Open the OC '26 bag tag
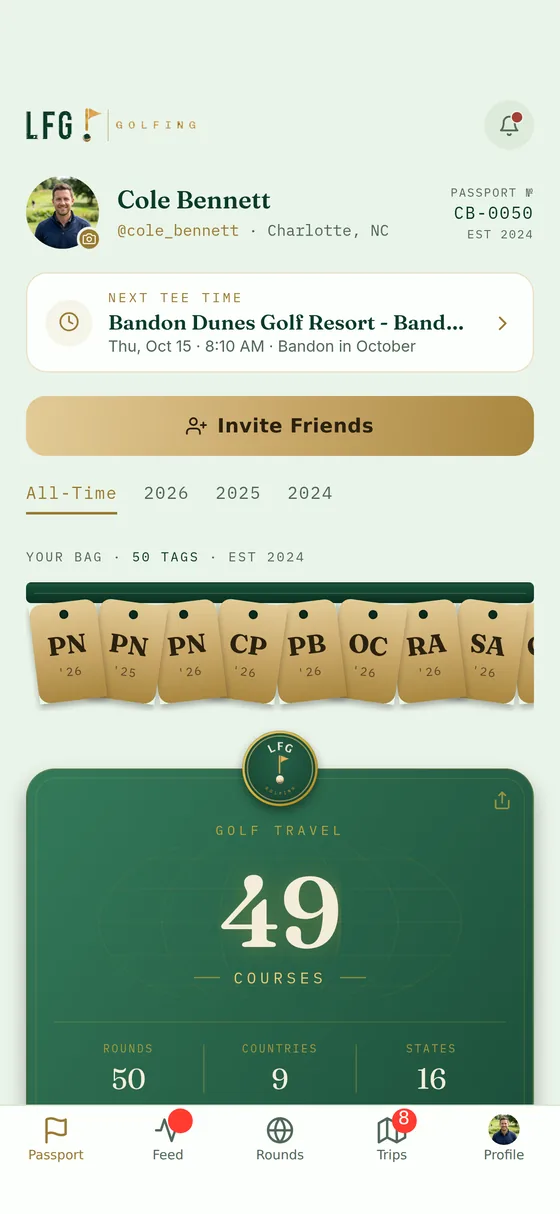 [368, 651]
